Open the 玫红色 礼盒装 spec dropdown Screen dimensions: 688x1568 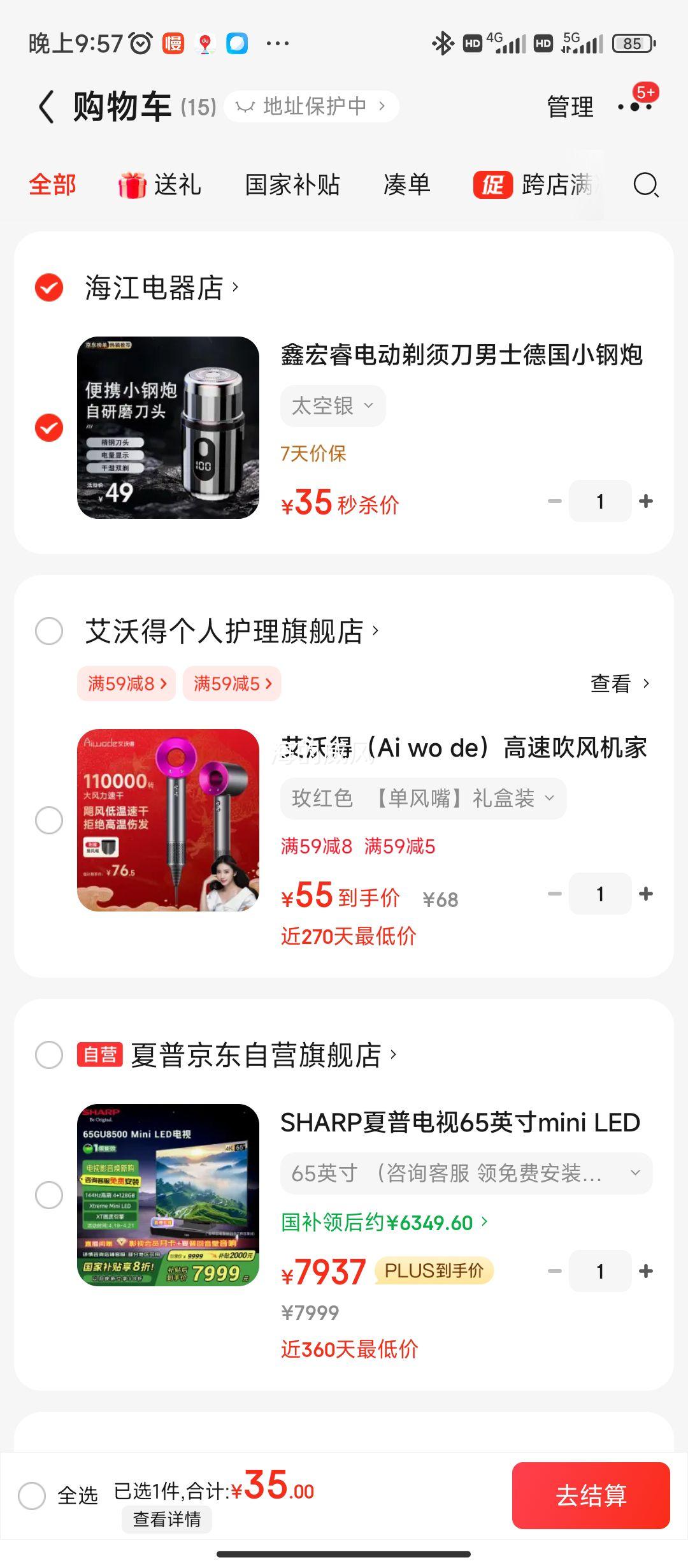point(420,799)
